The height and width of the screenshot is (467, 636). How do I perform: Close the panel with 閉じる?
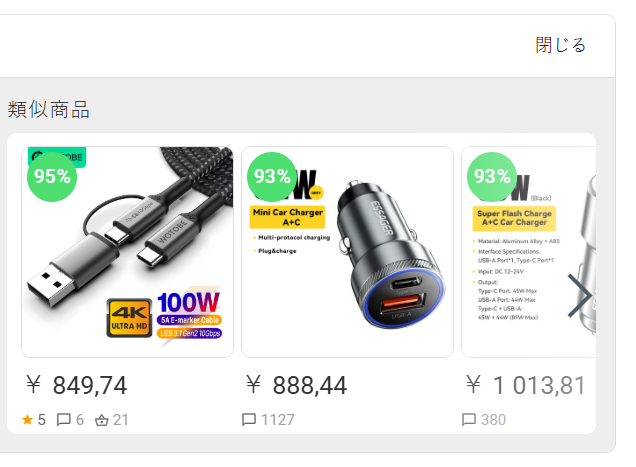(560, 45)
